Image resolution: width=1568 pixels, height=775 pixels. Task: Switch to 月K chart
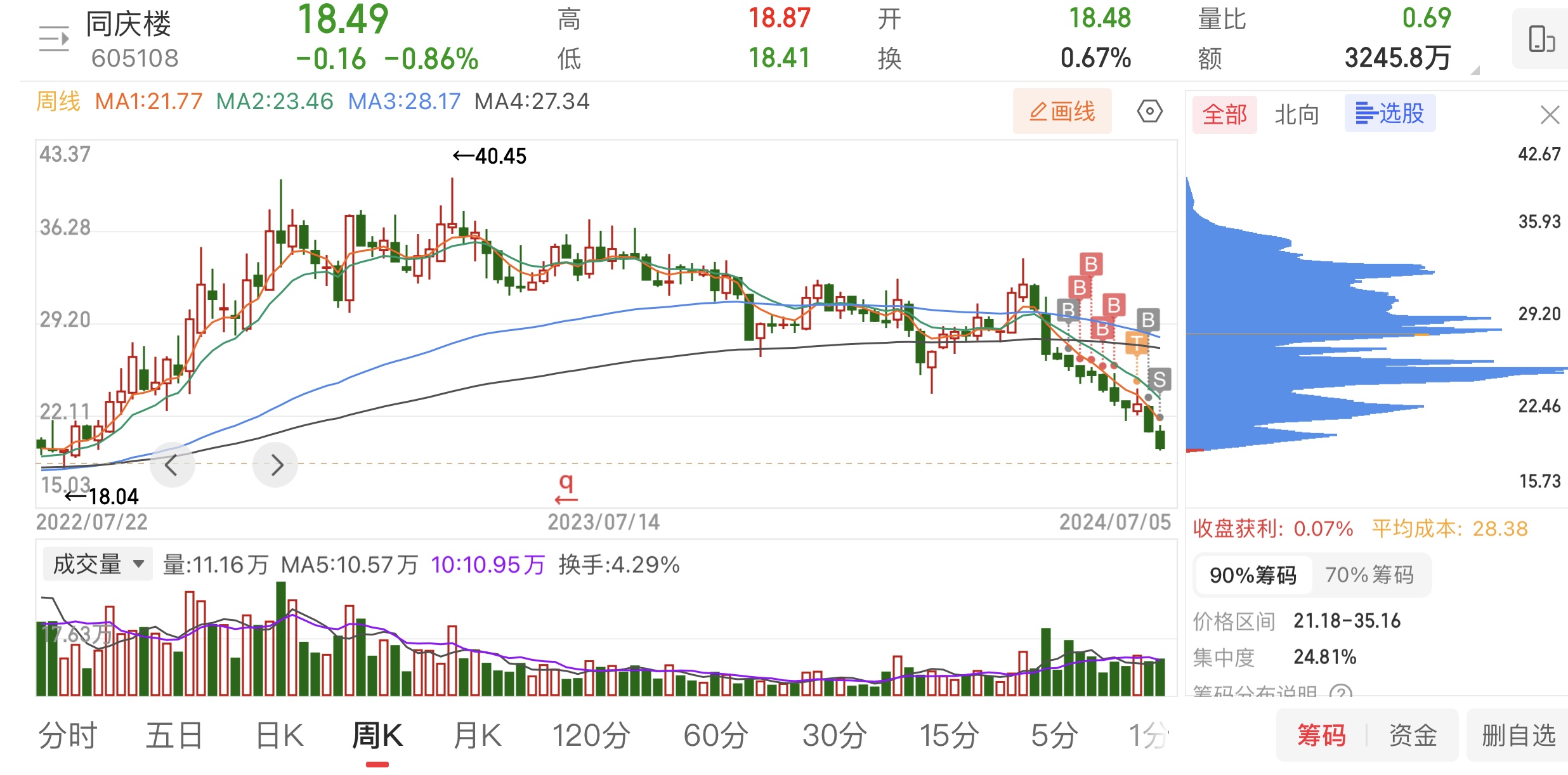[477, 736]
